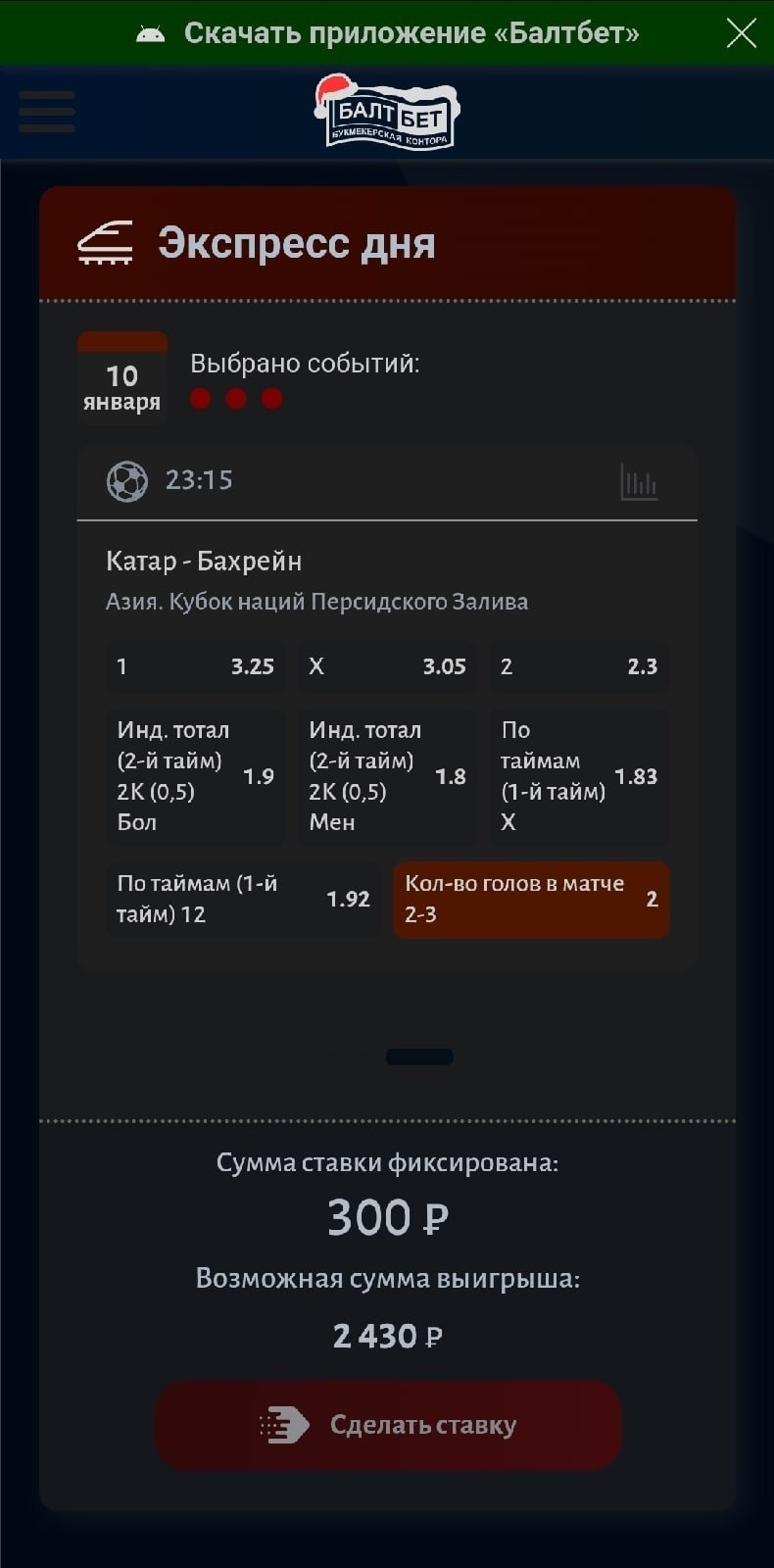Tap Сделать ставку to place the bet
Image resolution: width=774 pixels, height=1568 pixels.
(x=388, y=1425)
